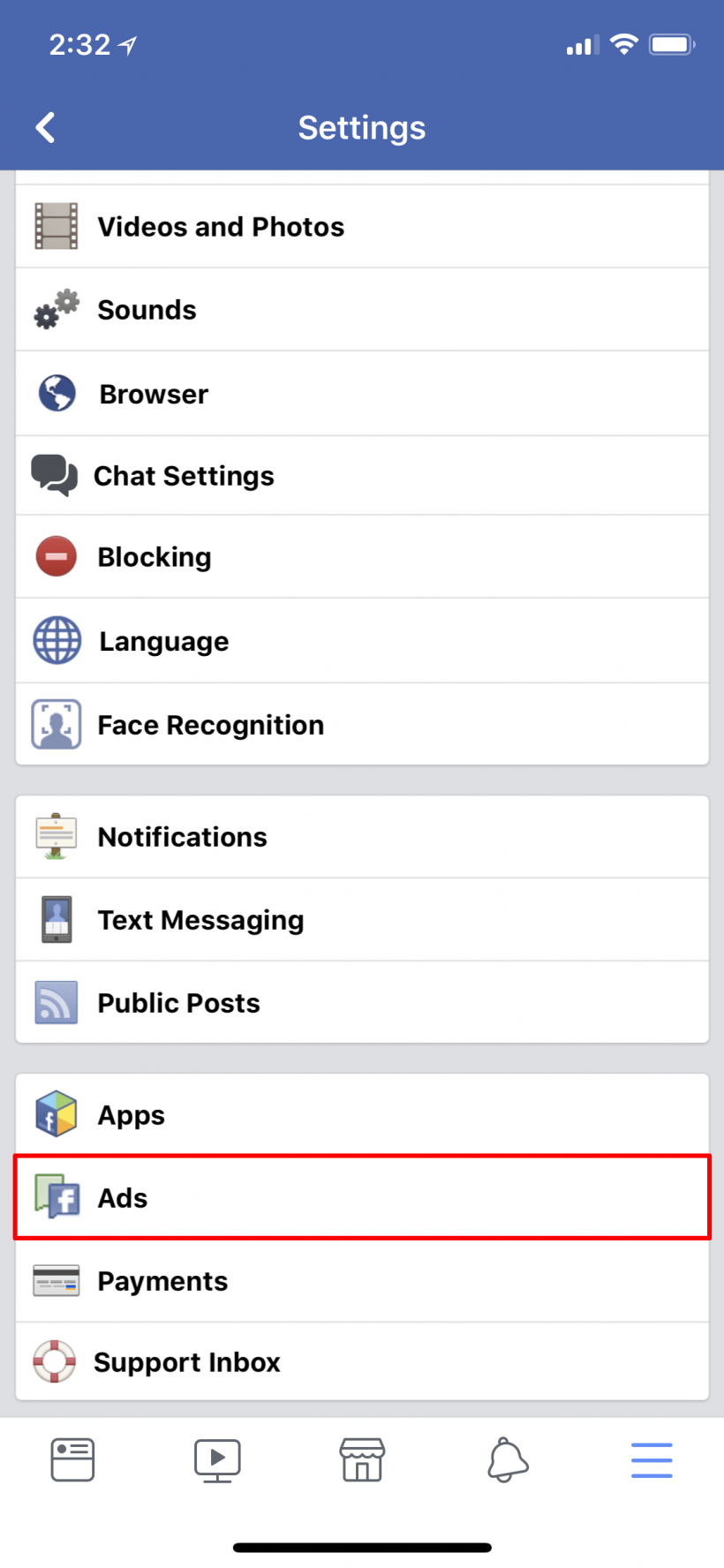The image size is (724, 1568).
Task: Go back from Settings
Action: 46,127
